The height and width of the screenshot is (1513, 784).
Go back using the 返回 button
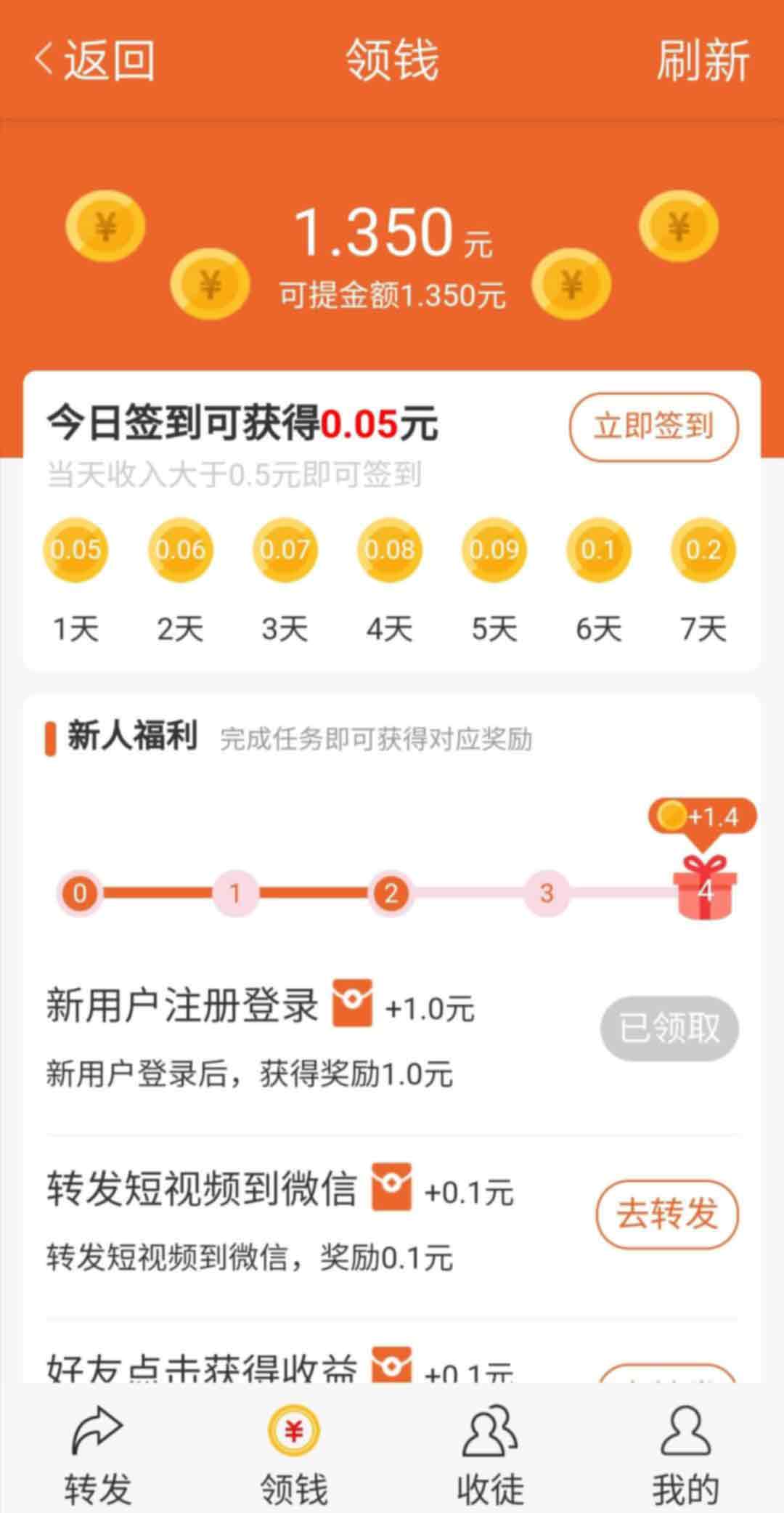click(94, 60)
